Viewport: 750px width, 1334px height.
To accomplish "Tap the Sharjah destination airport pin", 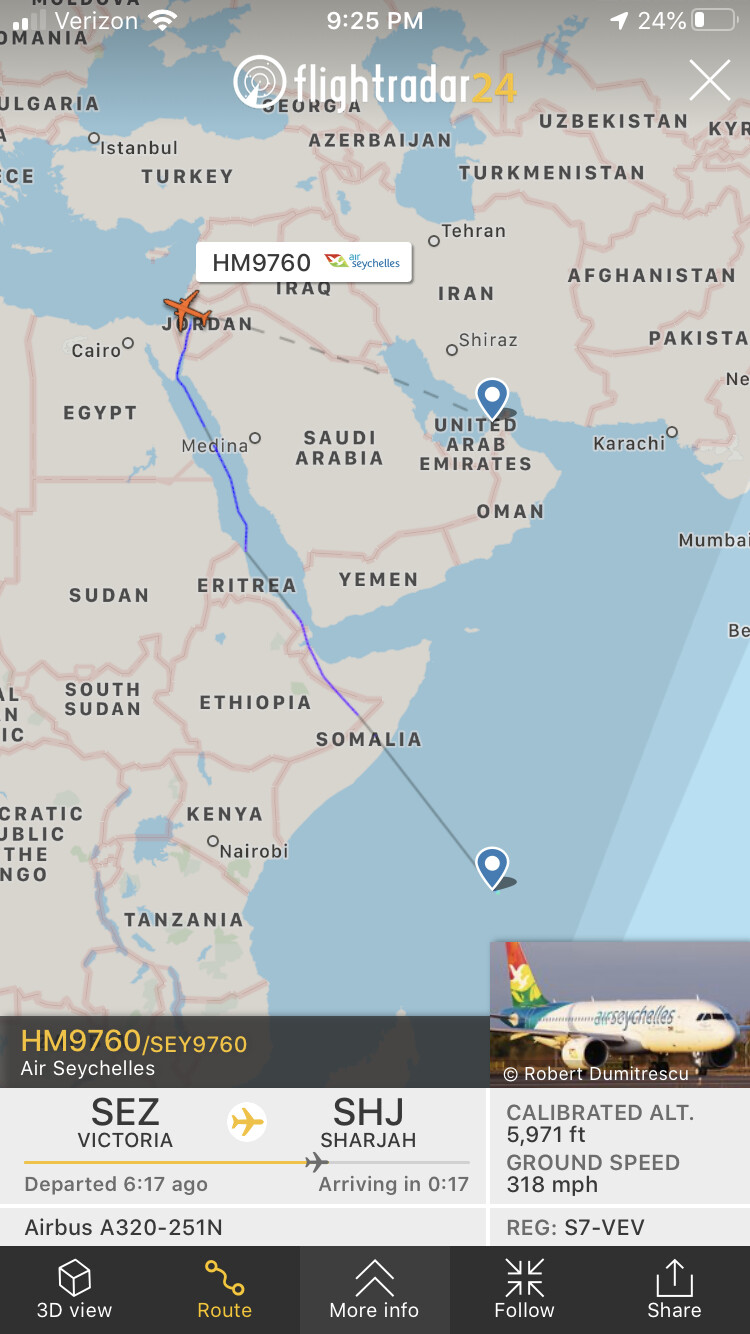I will (x=492, y=397).
